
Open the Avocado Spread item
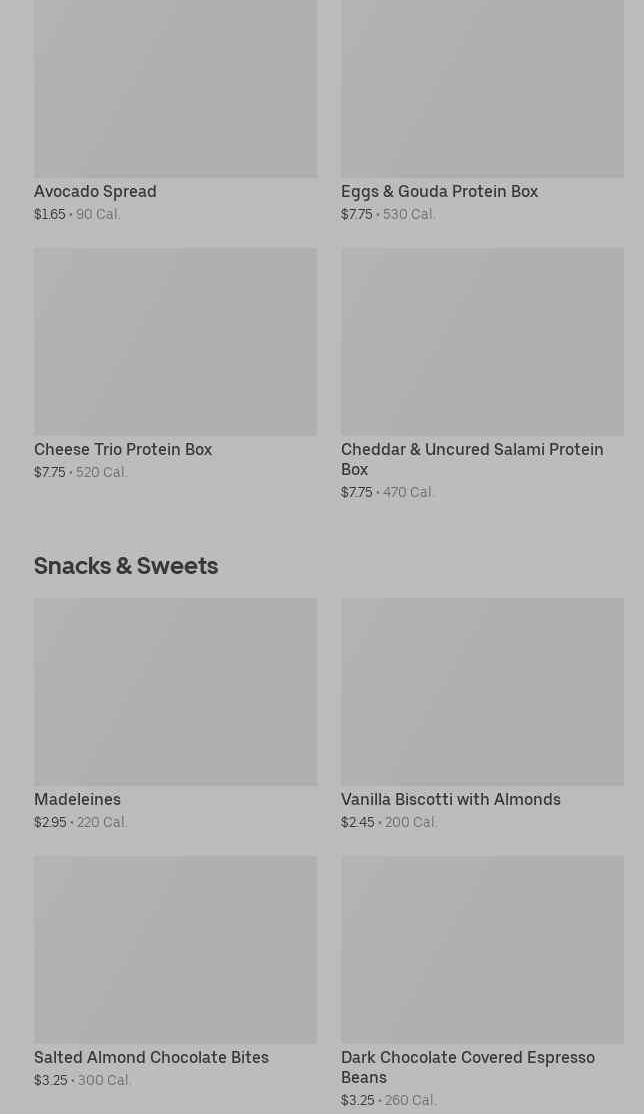(175, 110)
